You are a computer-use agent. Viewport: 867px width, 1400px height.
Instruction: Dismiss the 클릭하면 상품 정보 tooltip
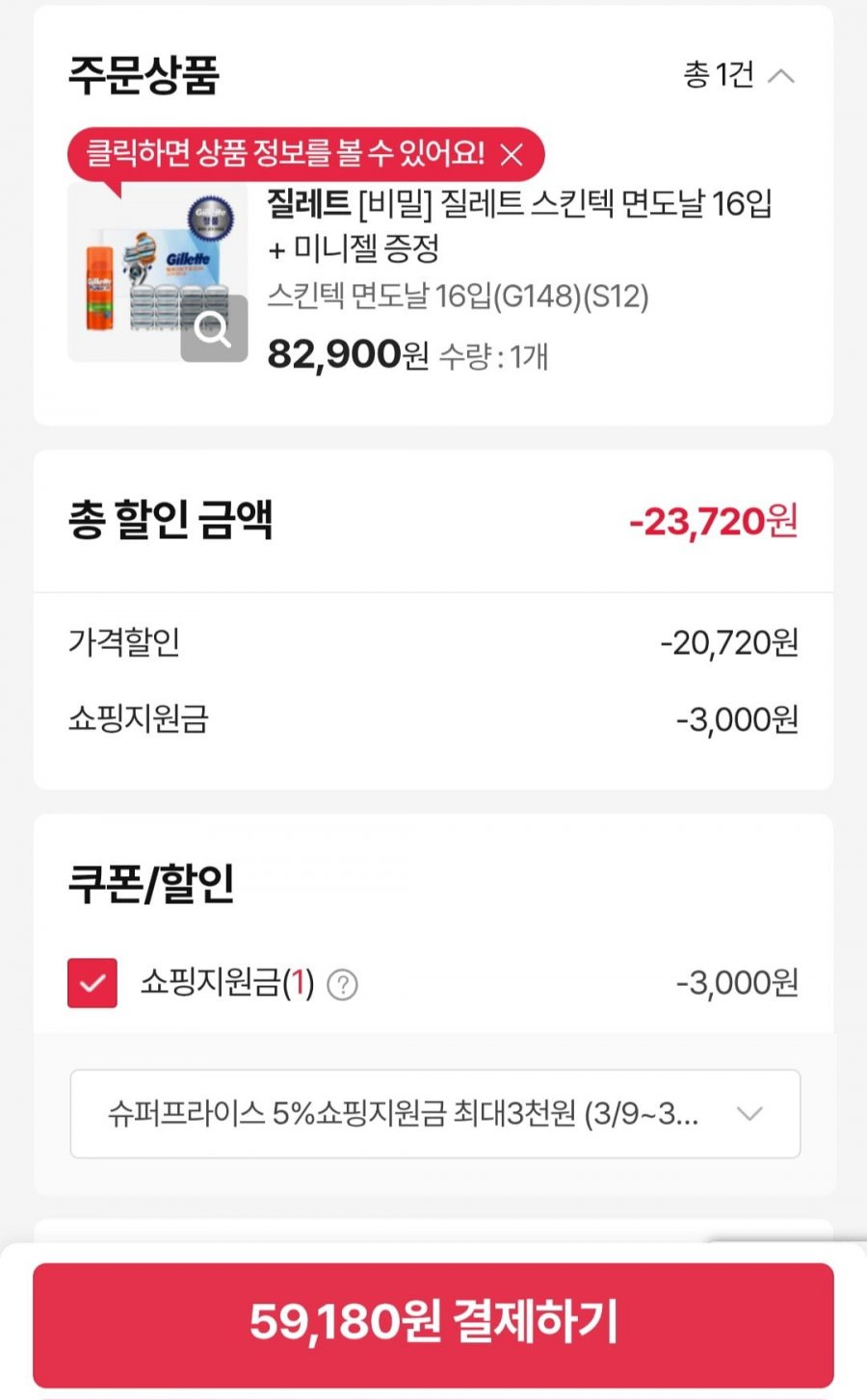512,154
